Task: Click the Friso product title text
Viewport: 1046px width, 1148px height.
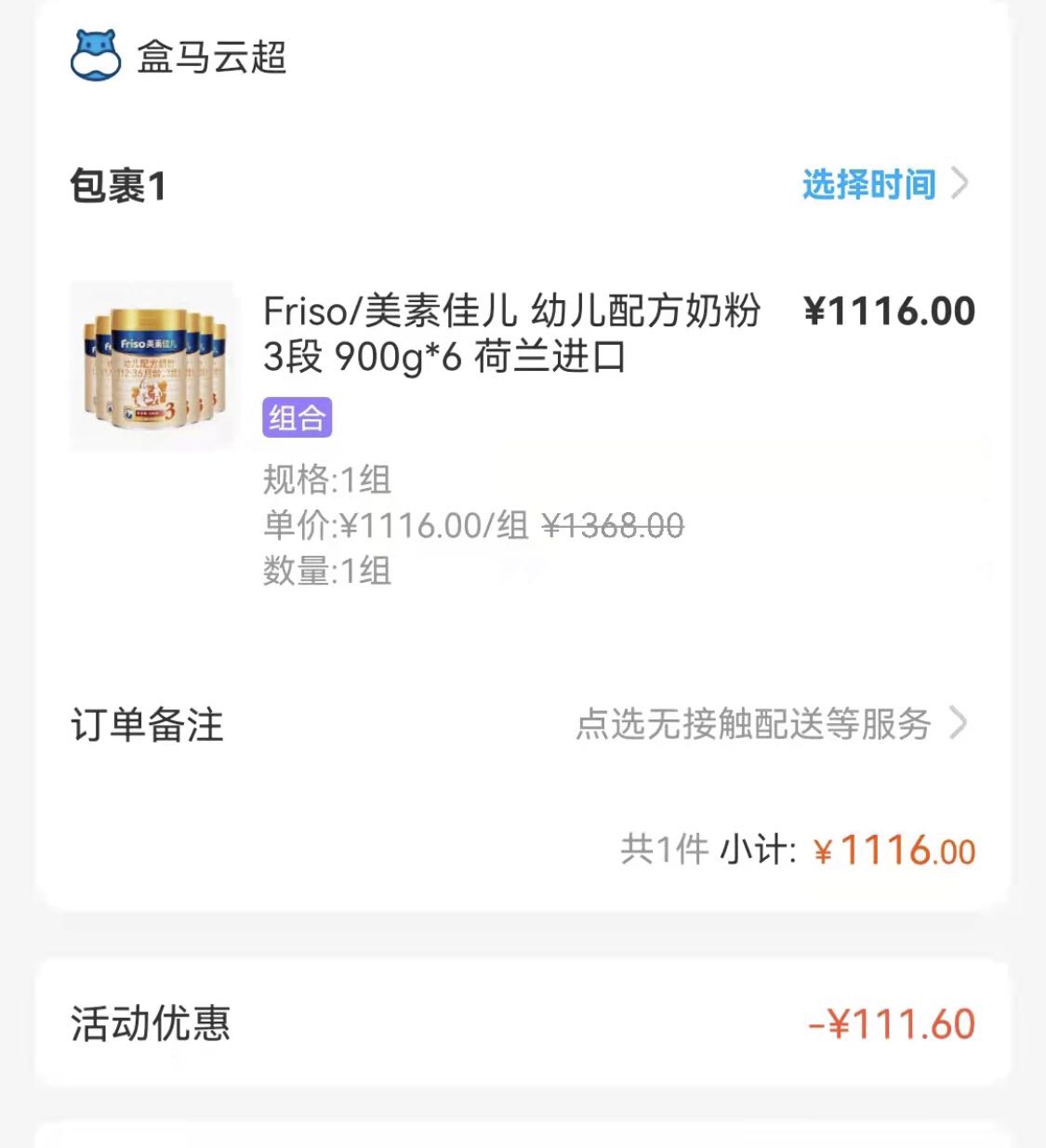Action: click(511, 335)
